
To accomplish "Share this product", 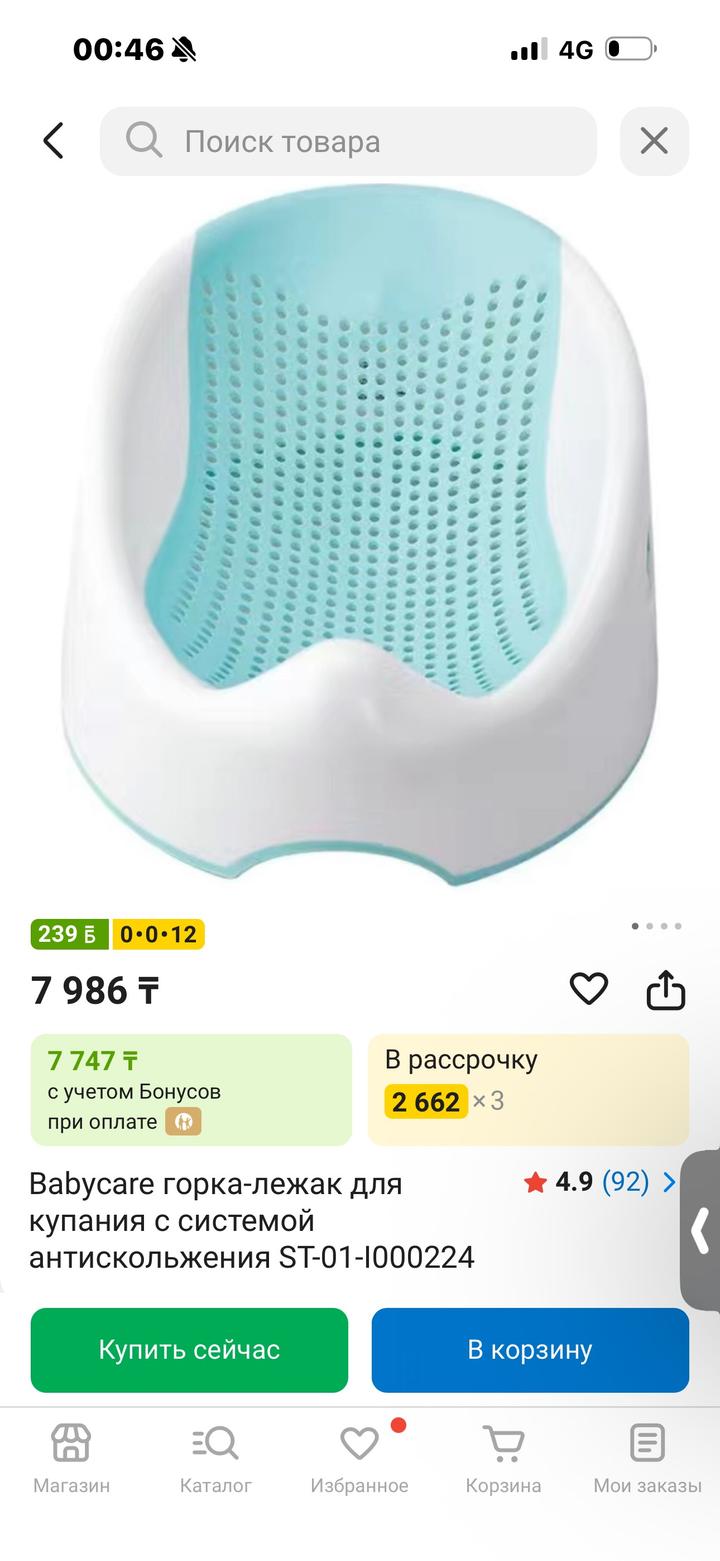I will tap(666, 990).
